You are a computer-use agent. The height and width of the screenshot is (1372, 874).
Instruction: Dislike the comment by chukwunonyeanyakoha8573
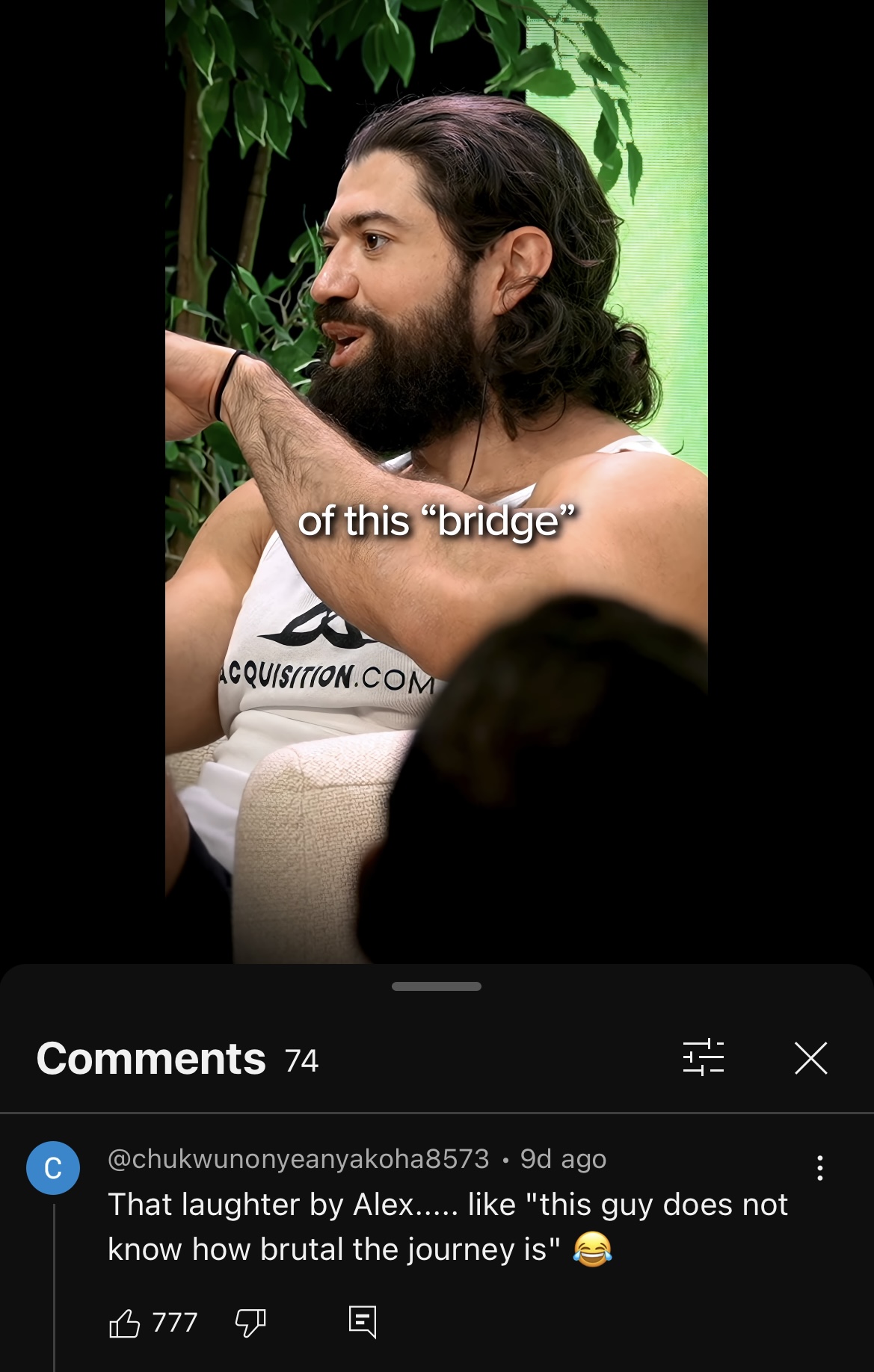click(x=250, y=1323)
